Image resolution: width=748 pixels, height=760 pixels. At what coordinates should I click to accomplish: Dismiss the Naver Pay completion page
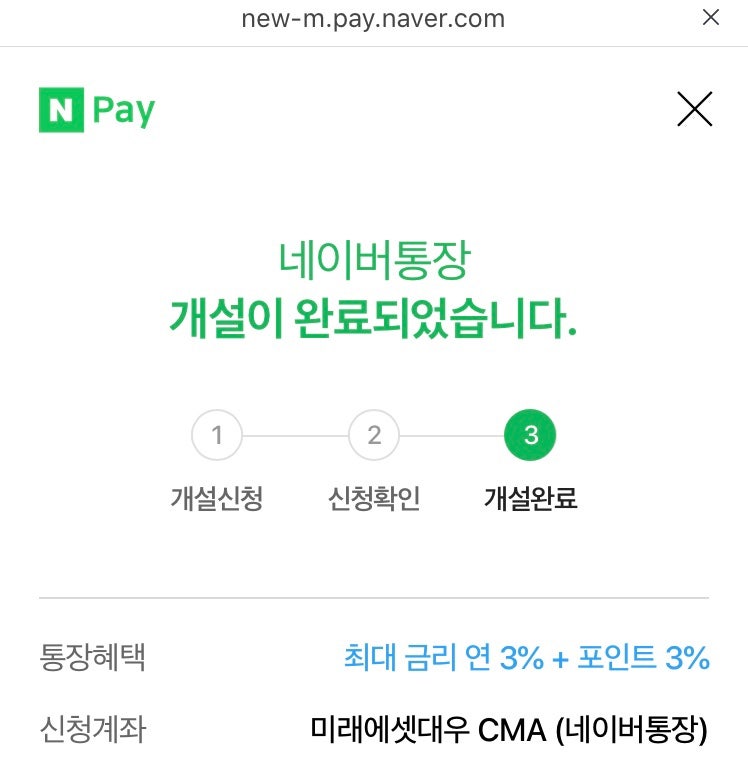[x=694, y=109]
